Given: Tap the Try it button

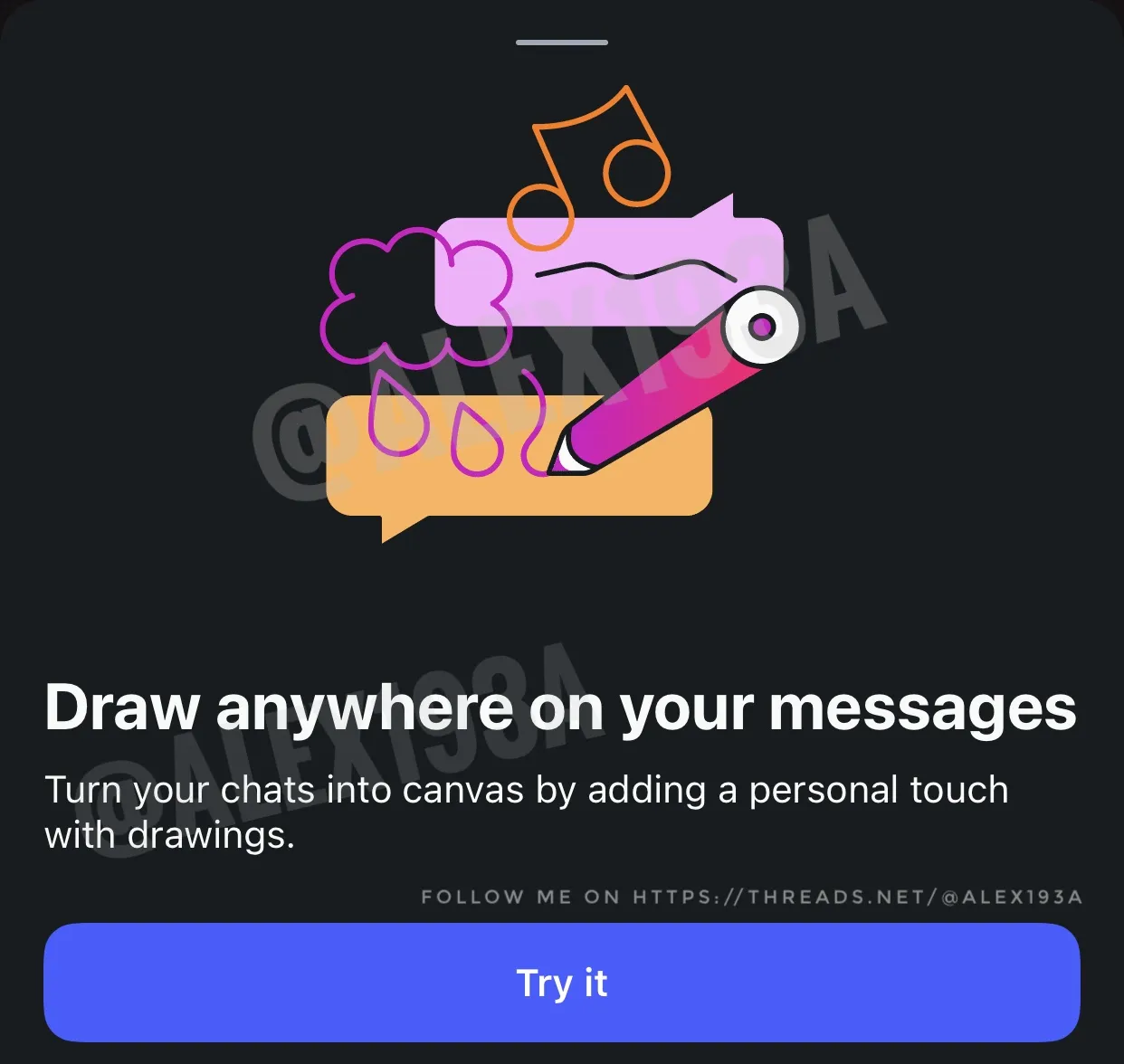Looking at the screenshot, I should pyautogui.click(x=561, y=983).
